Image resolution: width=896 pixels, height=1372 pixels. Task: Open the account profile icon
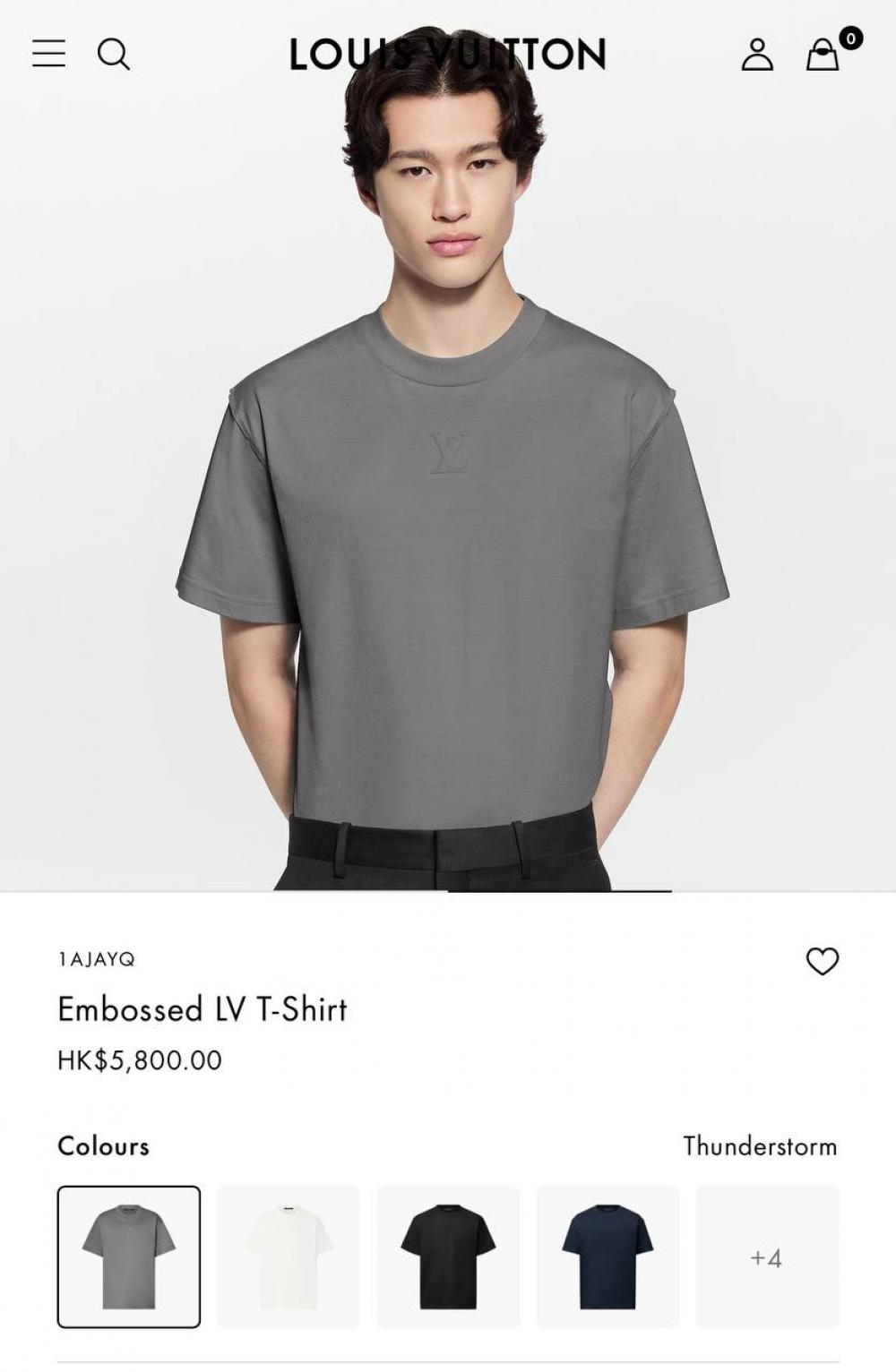coord(757,55)
